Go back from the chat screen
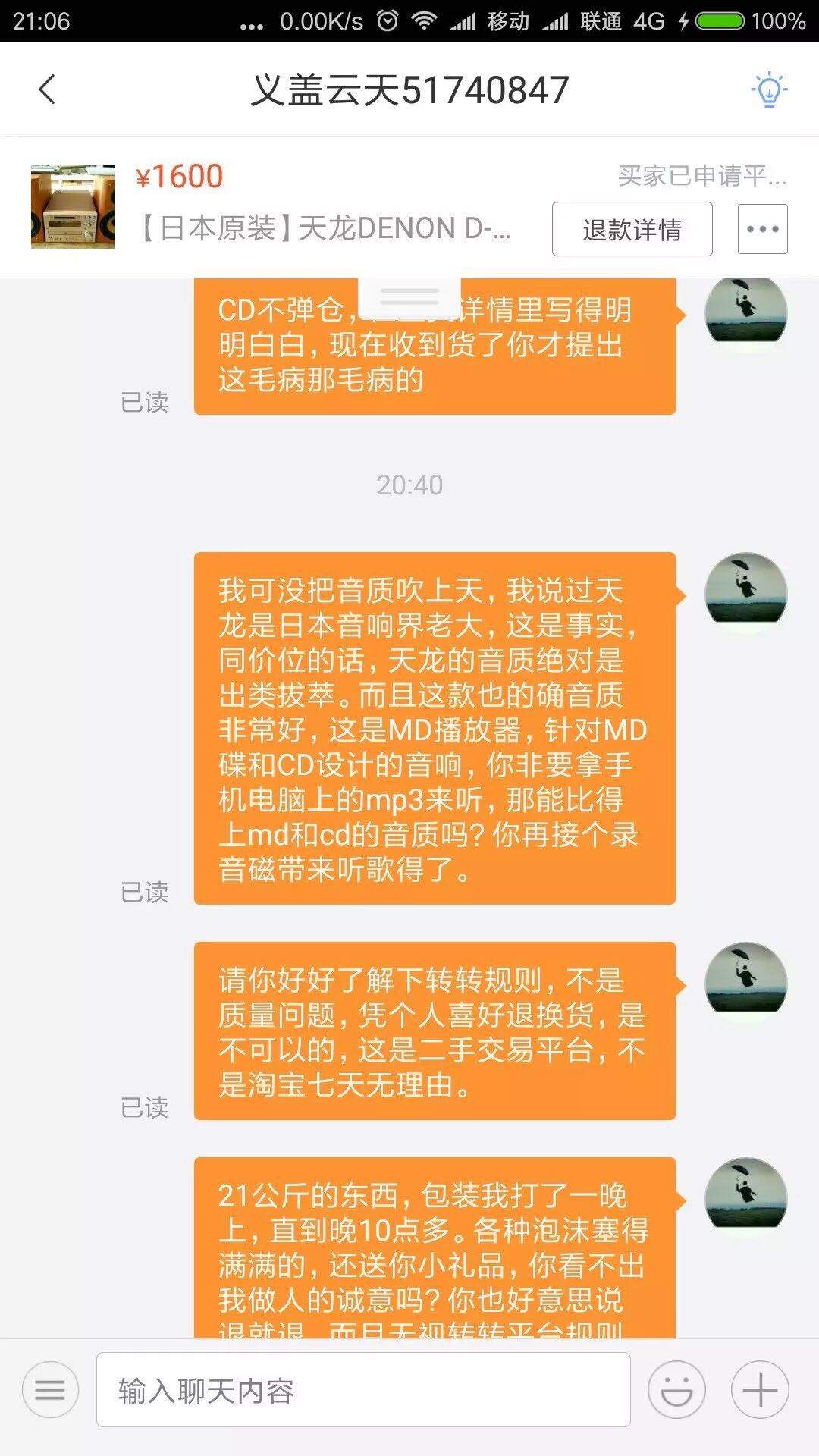This screenshot has height=1456, width=819. (x=47, y=89)
